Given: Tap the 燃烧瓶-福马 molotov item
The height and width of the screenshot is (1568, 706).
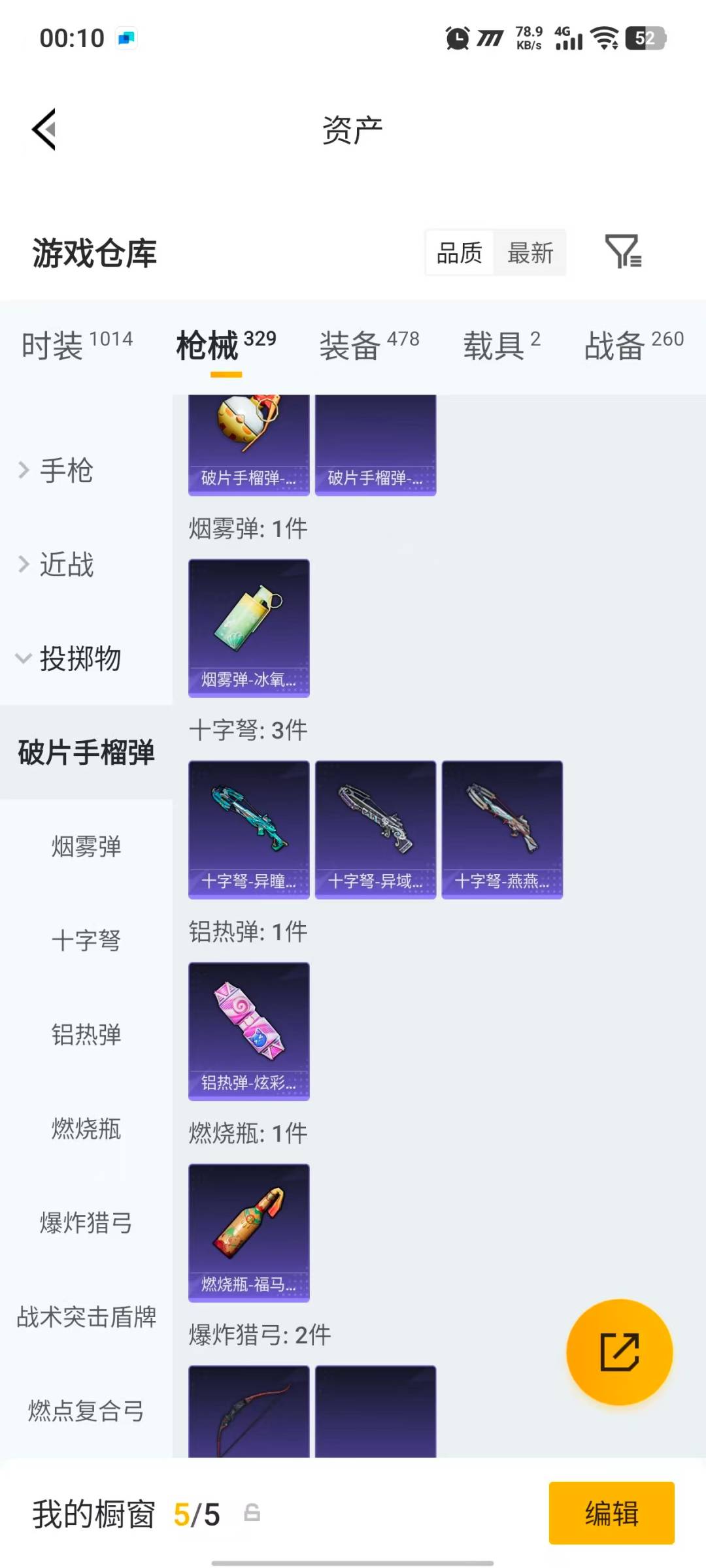Looking at the screenshot, I should [x=248, y=1232].
